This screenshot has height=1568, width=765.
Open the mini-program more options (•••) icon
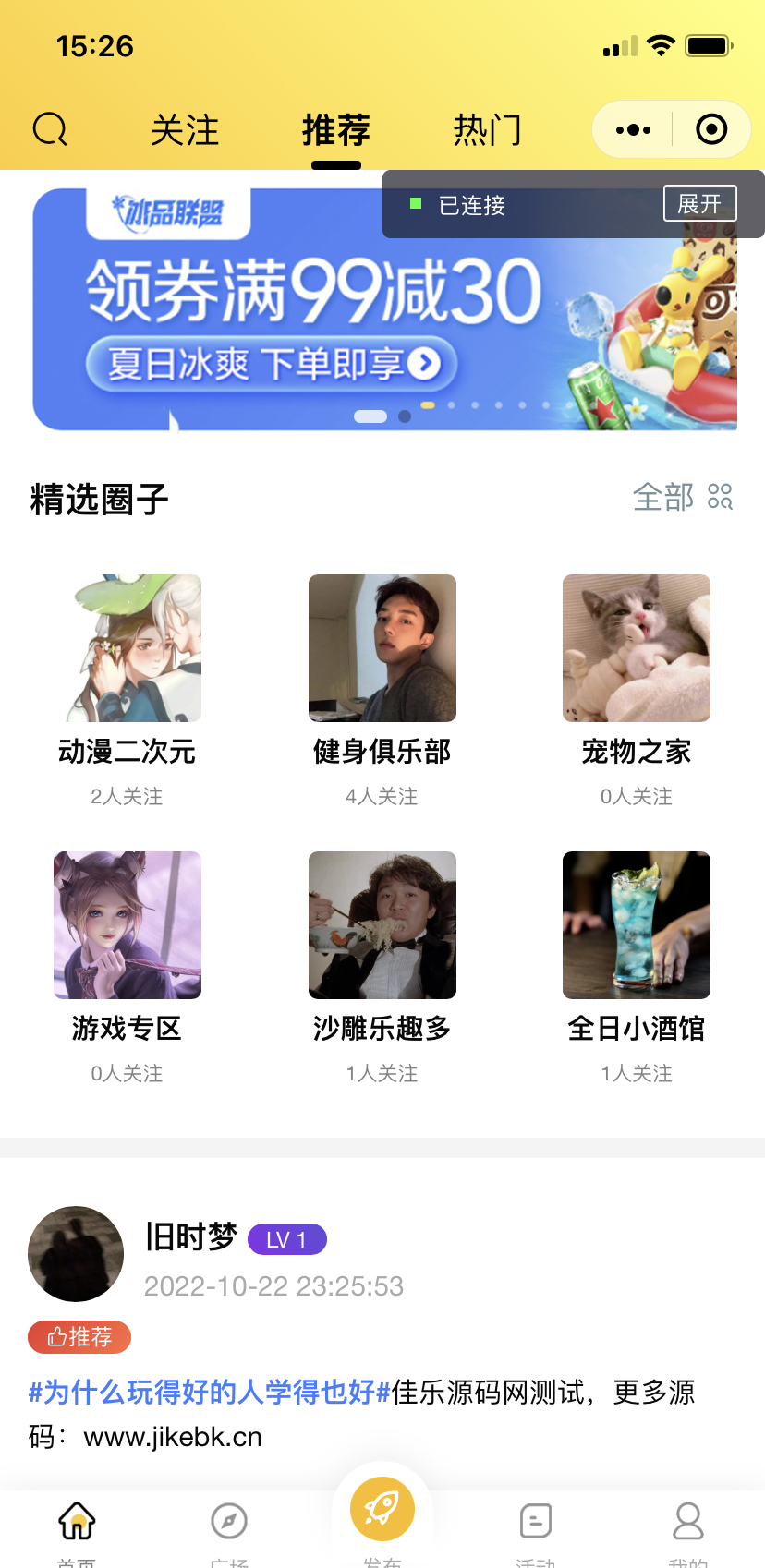click(632, 129)
